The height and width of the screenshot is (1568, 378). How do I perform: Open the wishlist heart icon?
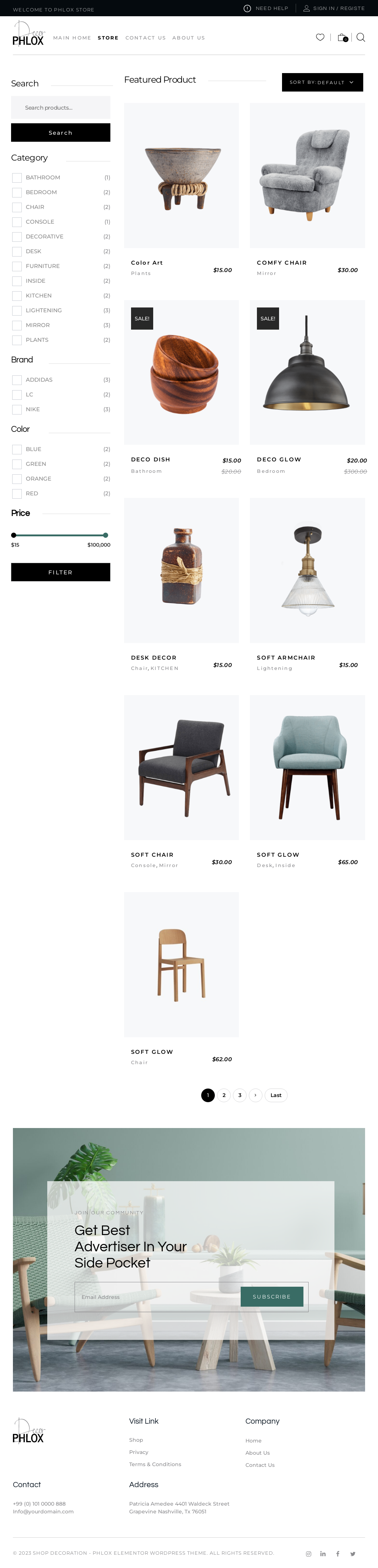[x=320, y=37]
